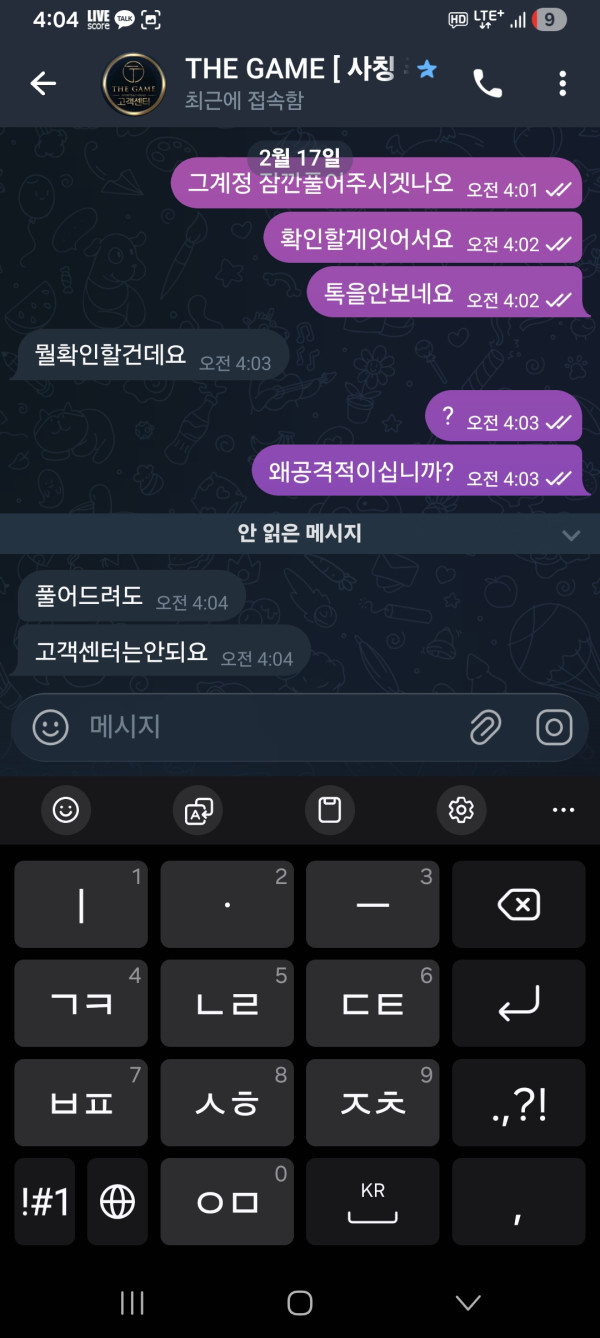Switch to symbols with the !#1 key
The height and width of the screenshot is (1338, 600).
[x=45, y=1201]
